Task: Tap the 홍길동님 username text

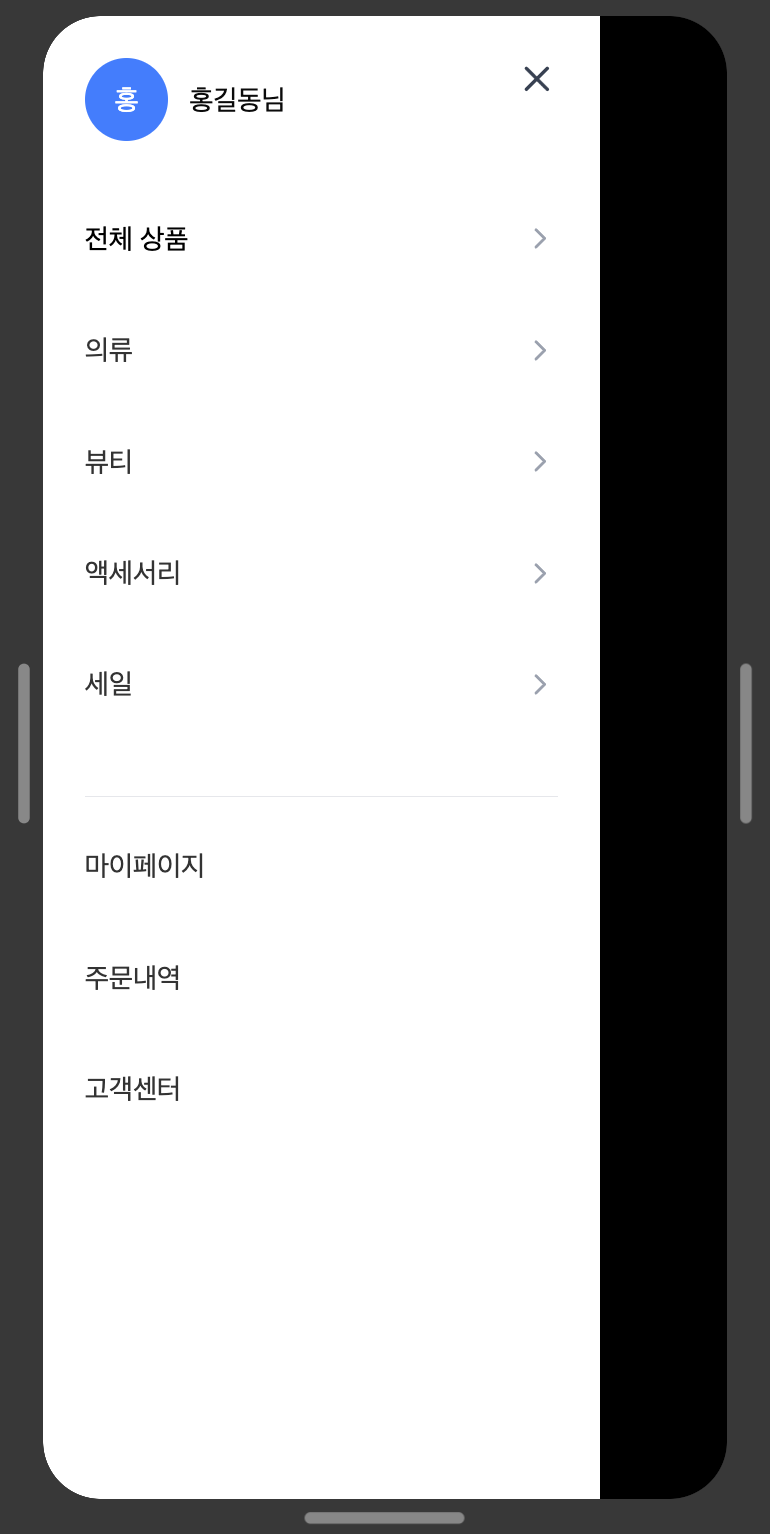Action: click(237, 99)
